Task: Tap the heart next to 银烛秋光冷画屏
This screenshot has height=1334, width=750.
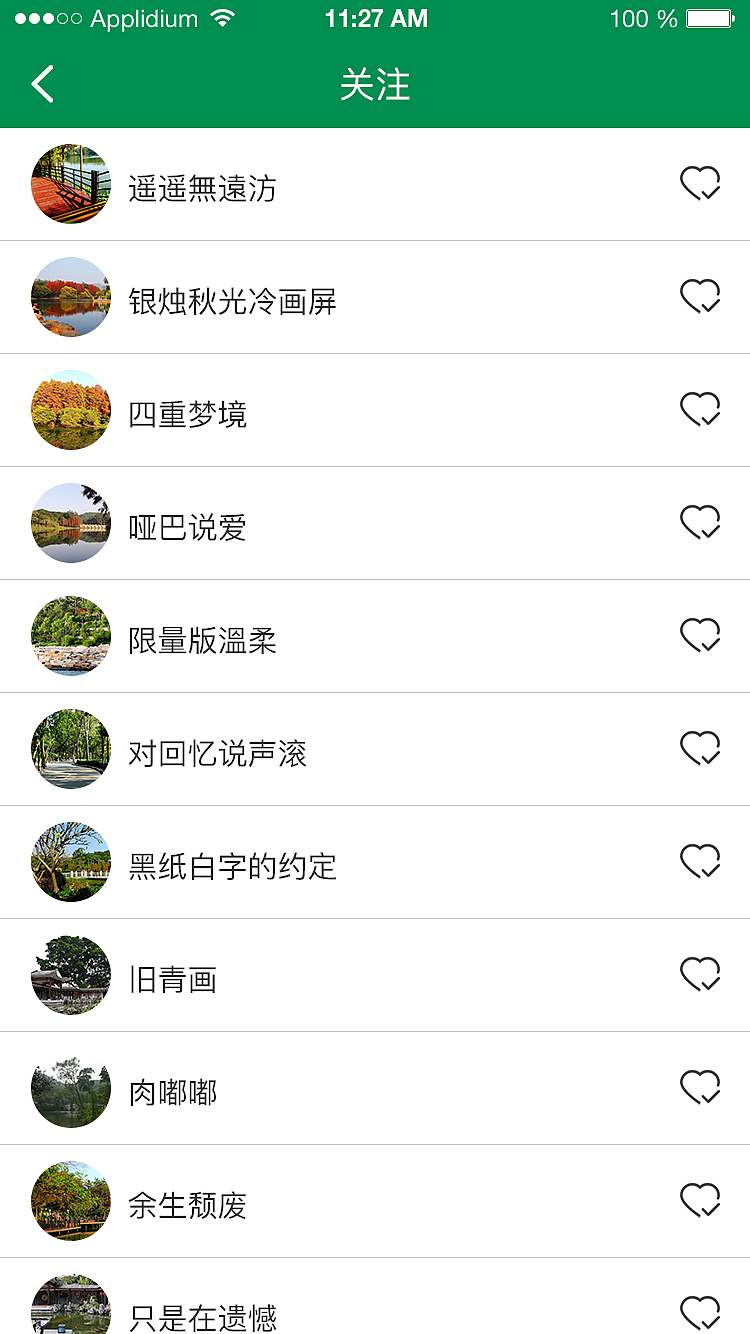Action: 701,297
